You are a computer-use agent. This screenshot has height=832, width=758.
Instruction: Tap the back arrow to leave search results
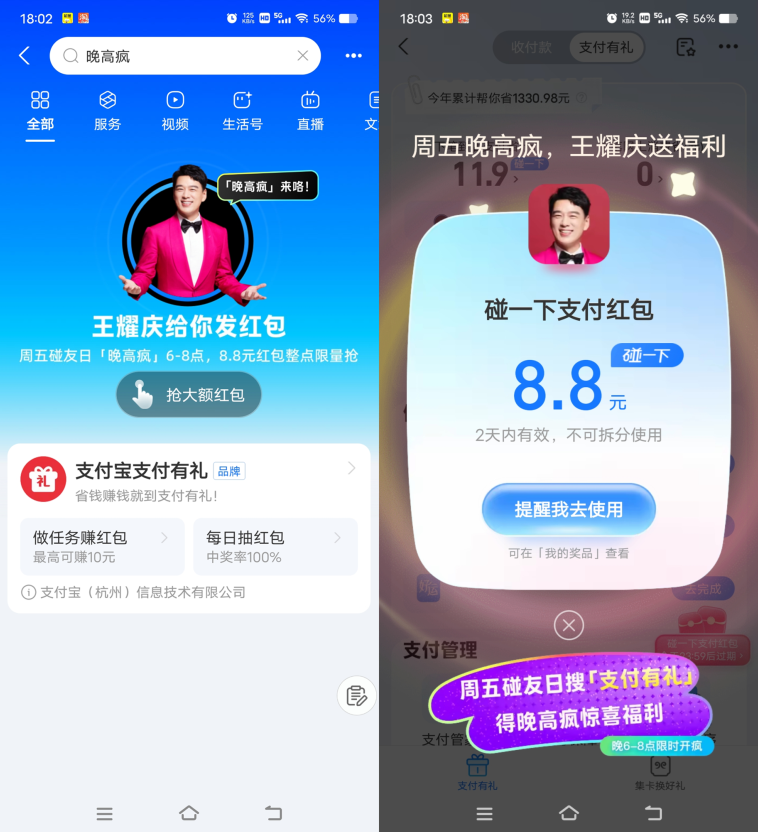click(x=22, y=56)
